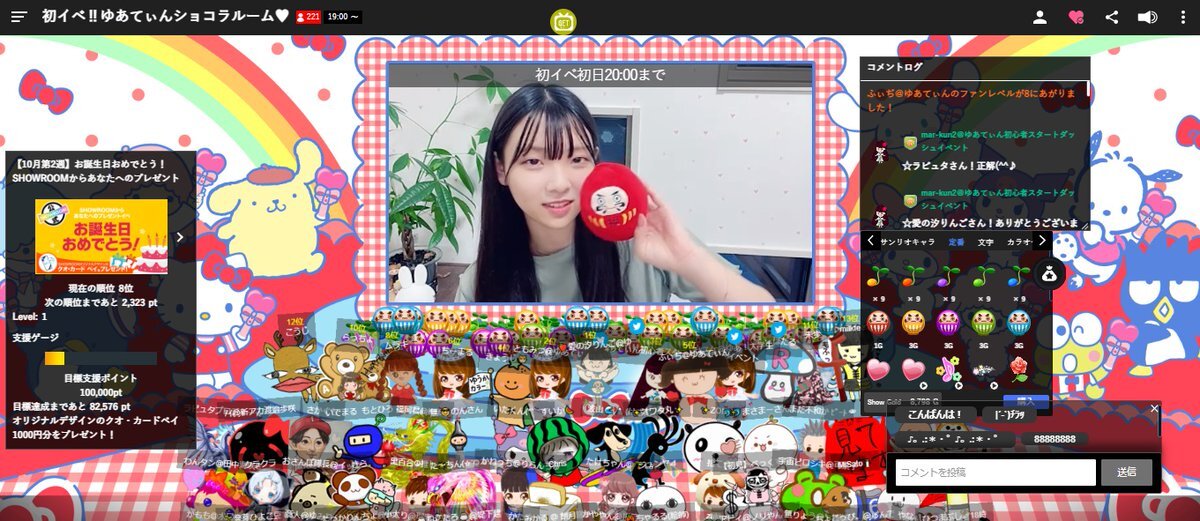Select the 文字 gift tab
Viewport: 1200px width, 521px height.
[986, 242]
